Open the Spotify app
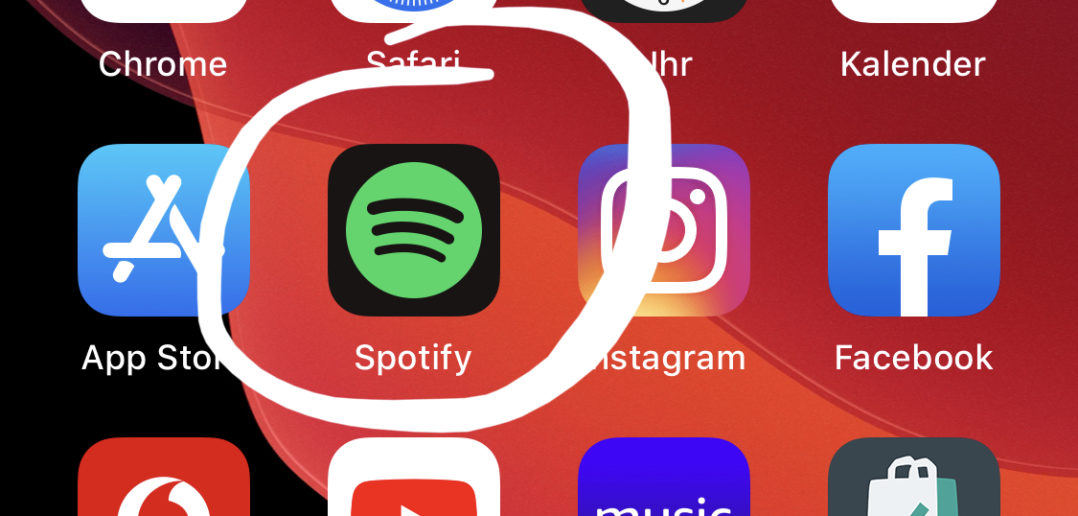The image size is (1078, 516). click(413, 230)
